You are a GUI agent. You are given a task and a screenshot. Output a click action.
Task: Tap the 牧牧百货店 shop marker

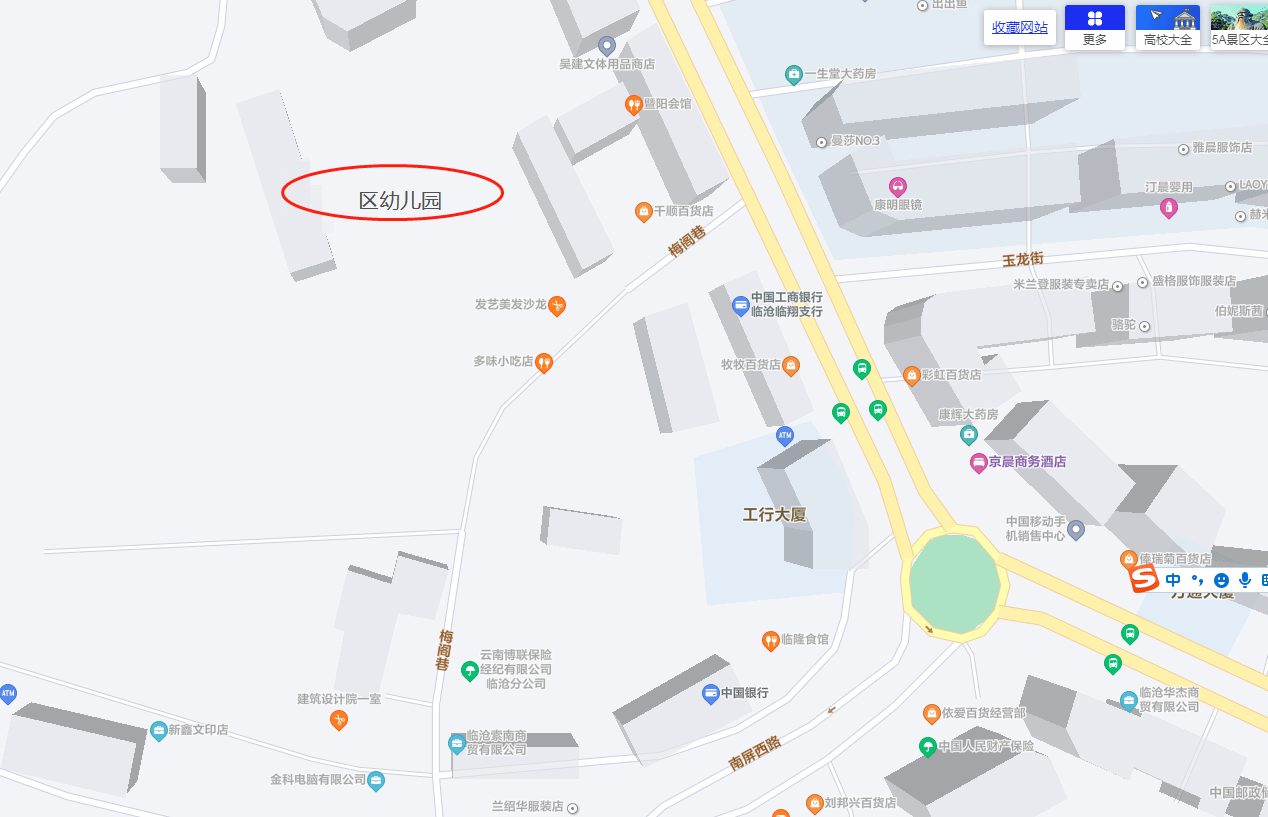coord(791,365)
